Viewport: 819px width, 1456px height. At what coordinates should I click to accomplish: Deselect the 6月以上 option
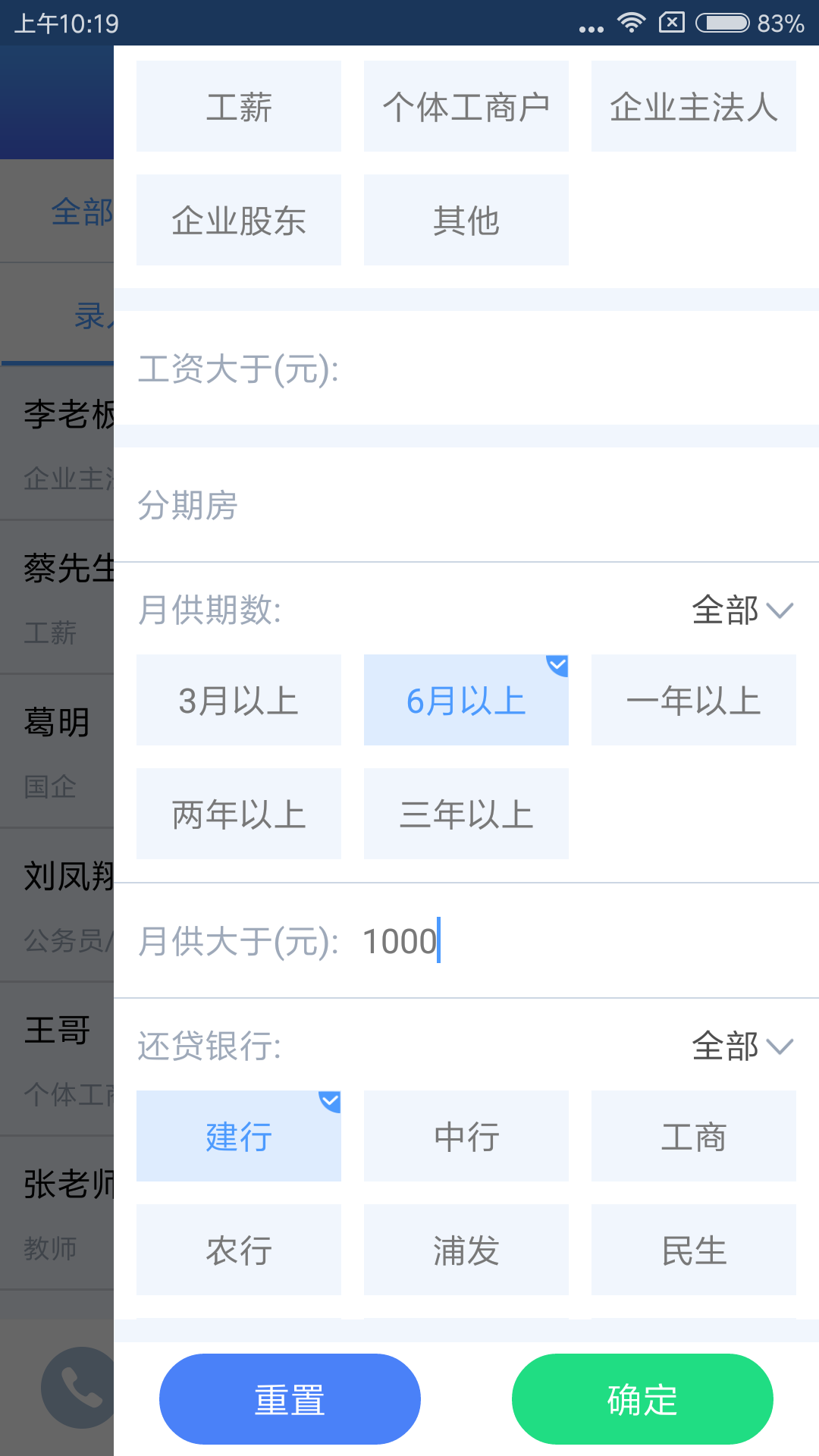[466, 700]
